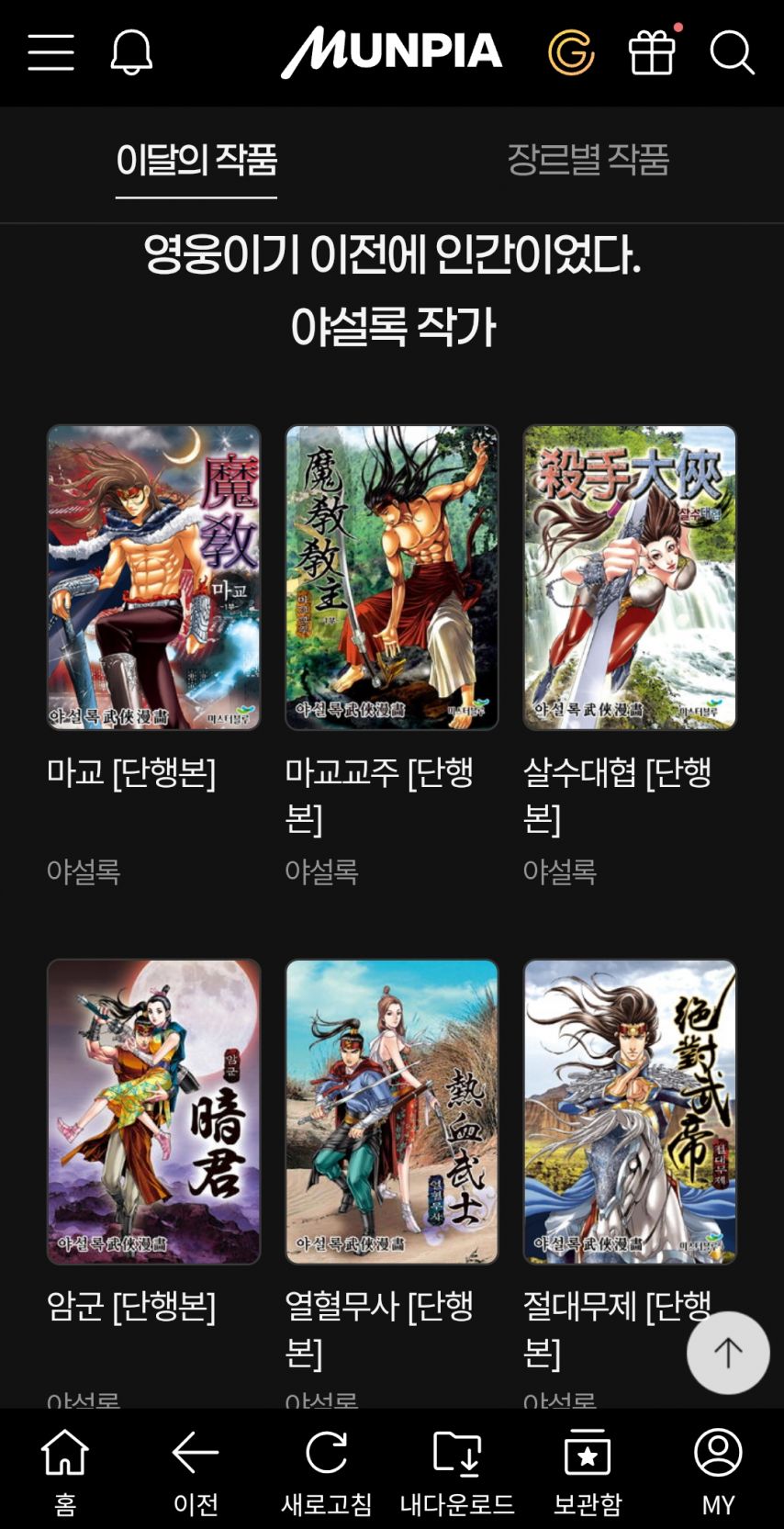Viewport: 784px width, 1529px height.
Task: Open the notifications bell
Action: tap(131, 52)
